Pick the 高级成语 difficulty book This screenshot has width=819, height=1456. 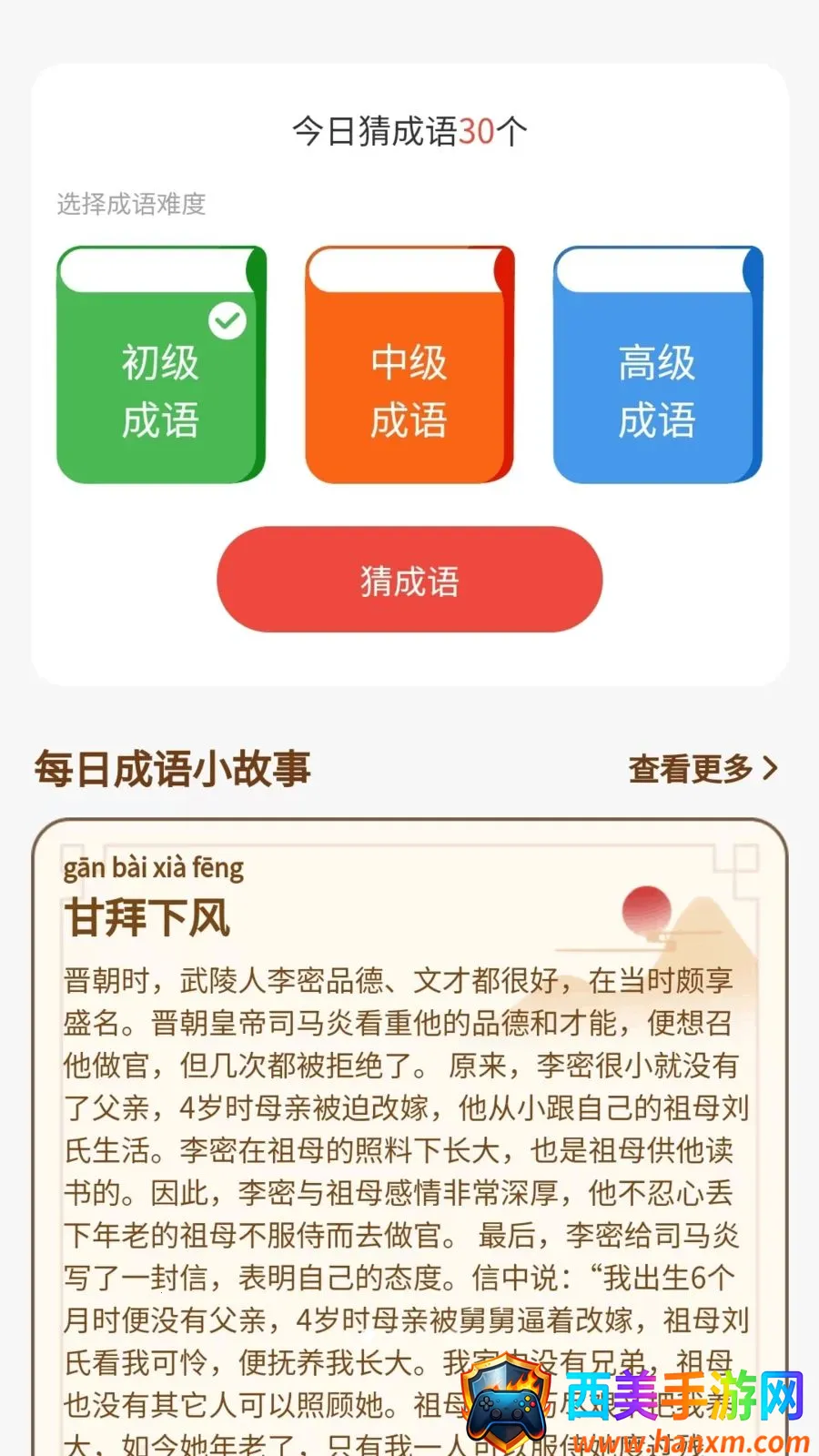(658, 364)
